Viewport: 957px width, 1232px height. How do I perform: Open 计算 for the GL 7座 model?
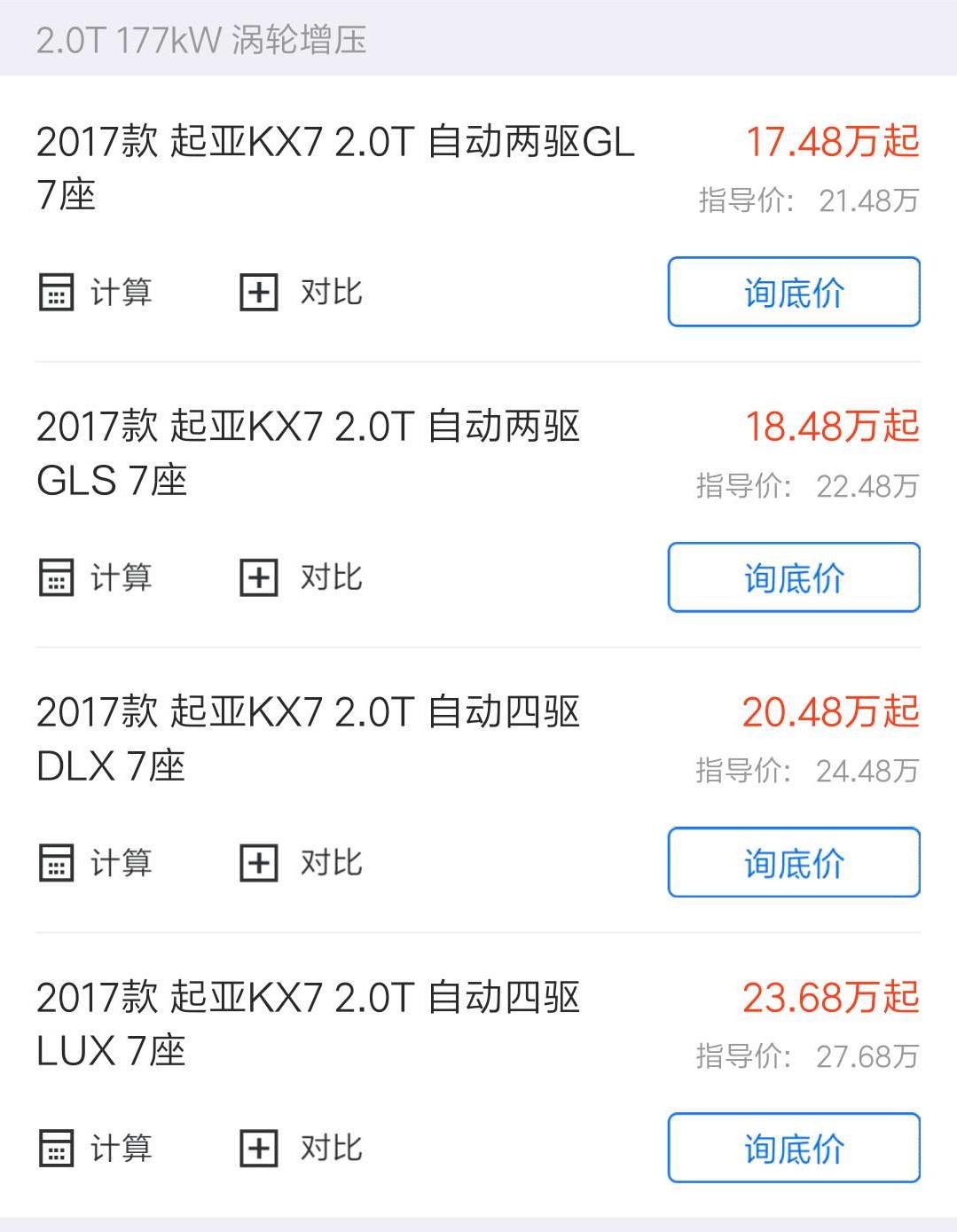click(x=96, y=293)
